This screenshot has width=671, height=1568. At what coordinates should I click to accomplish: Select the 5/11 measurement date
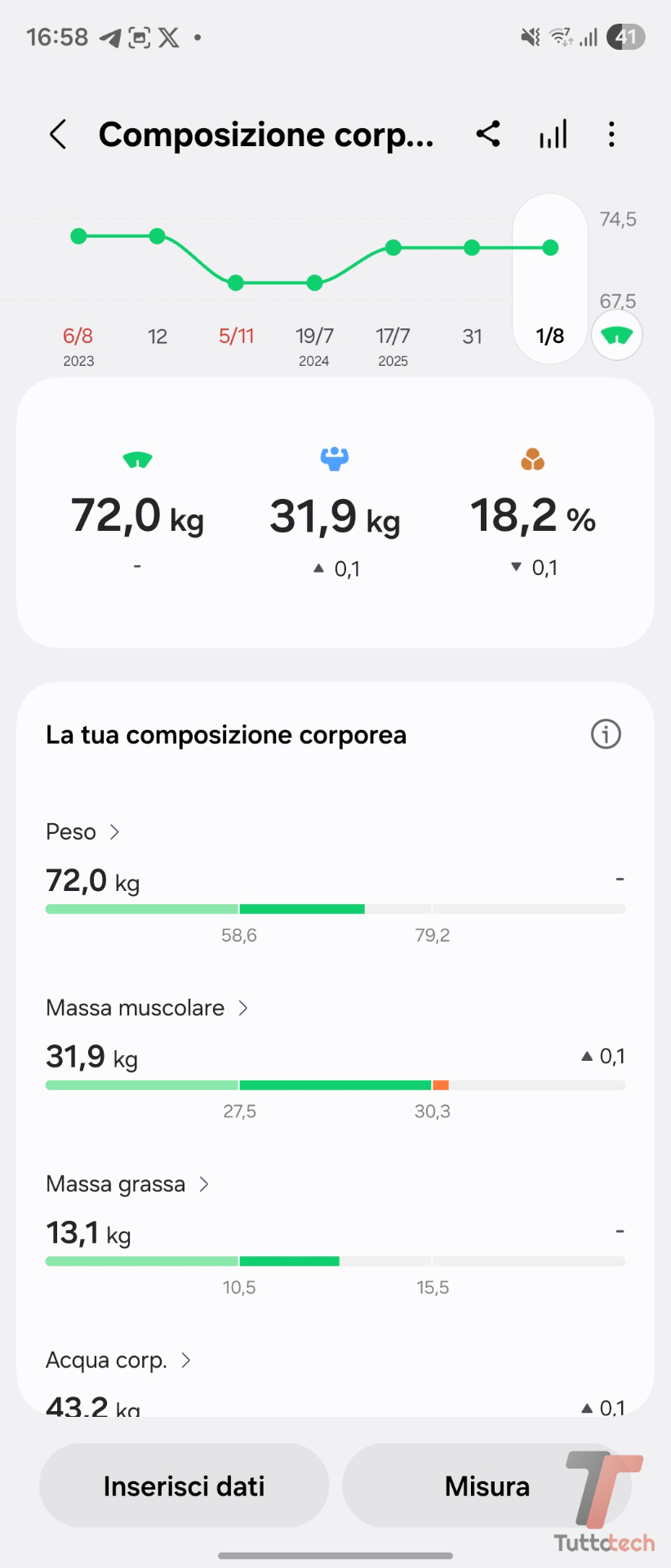pos(236,336)
